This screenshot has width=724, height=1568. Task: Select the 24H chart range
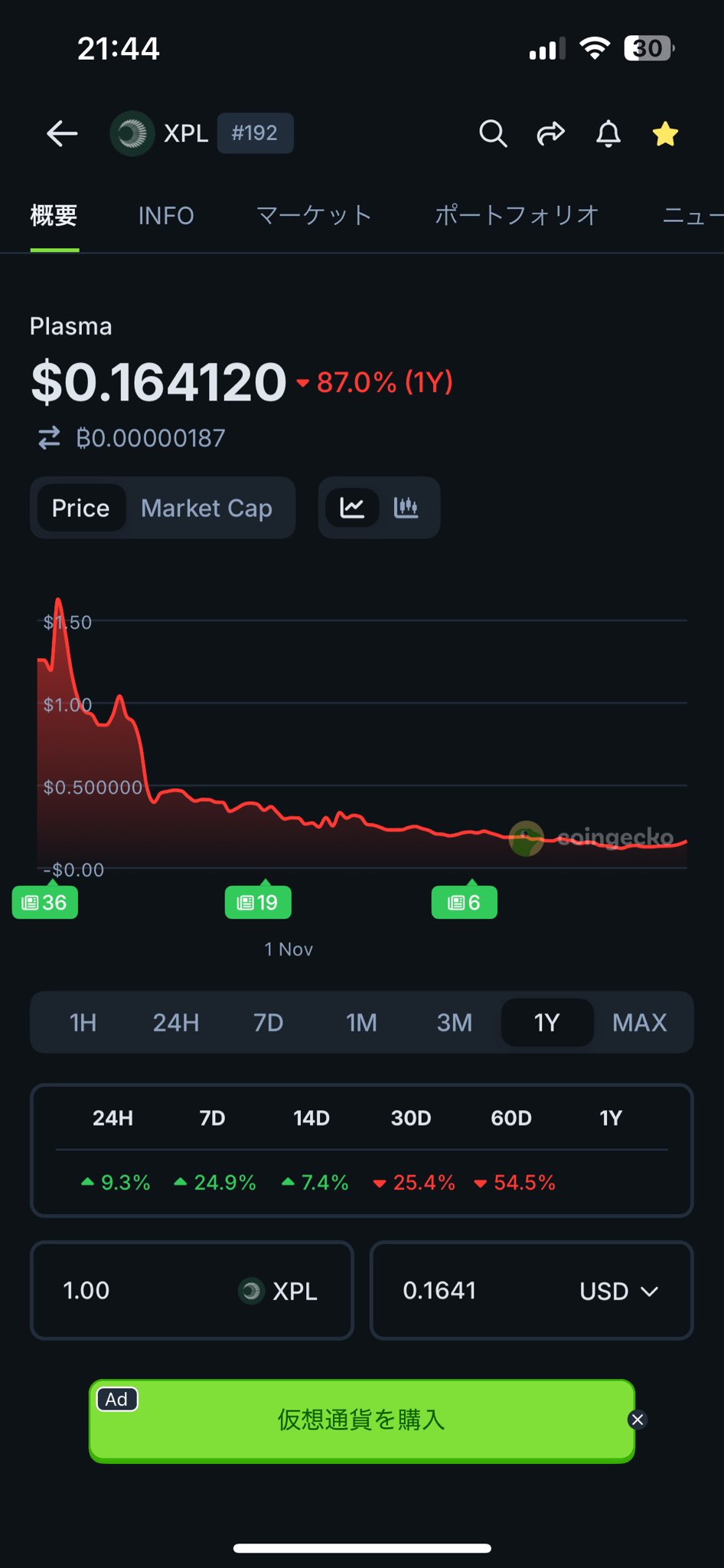[x=176, y=1023]
